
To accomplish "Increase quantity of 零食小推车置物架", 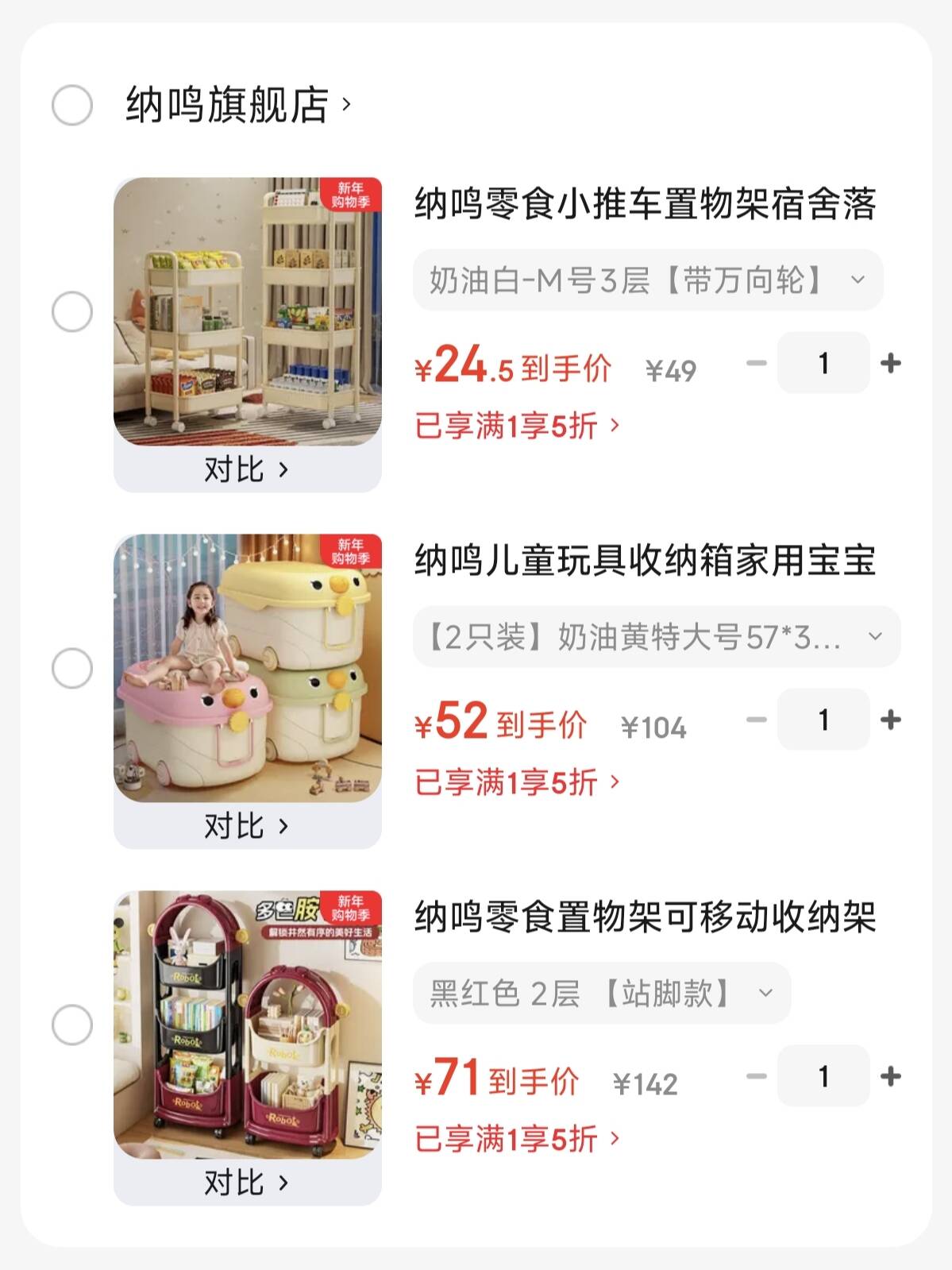I will point(891,363).
